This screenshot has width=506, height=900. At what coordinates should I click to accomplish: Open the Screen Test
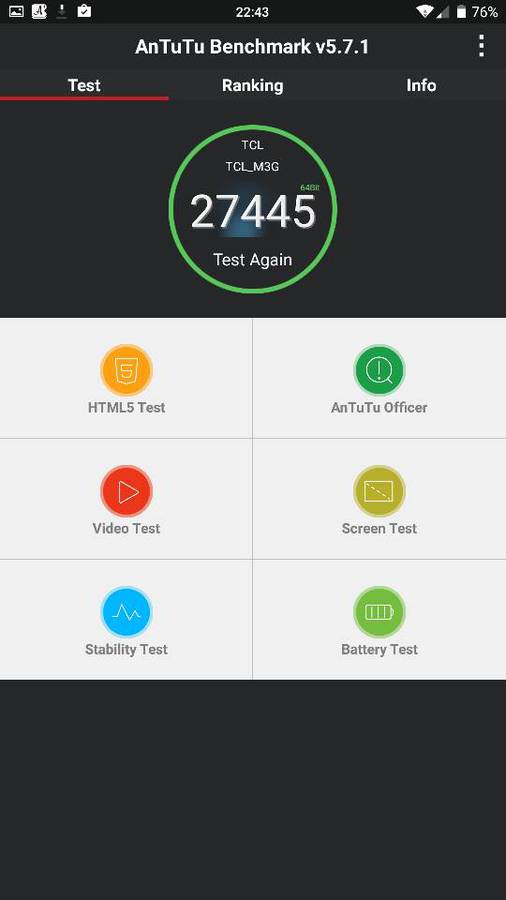(x=379, y=499)
